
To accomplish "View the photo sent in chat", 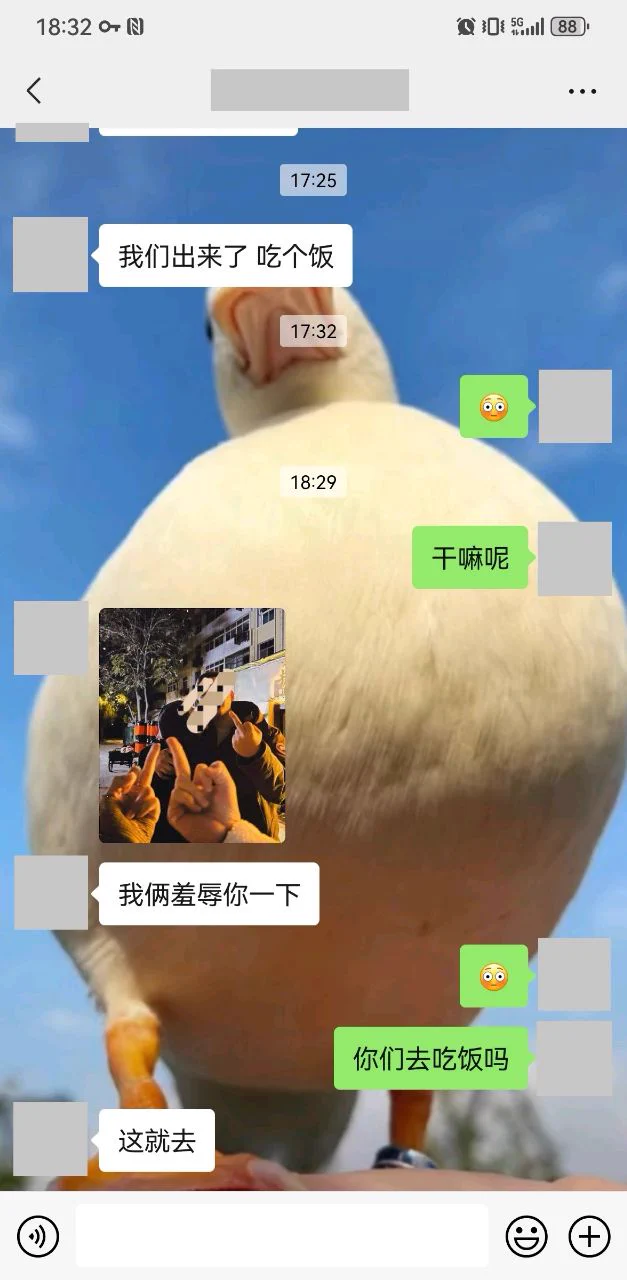I will (192, 725).
